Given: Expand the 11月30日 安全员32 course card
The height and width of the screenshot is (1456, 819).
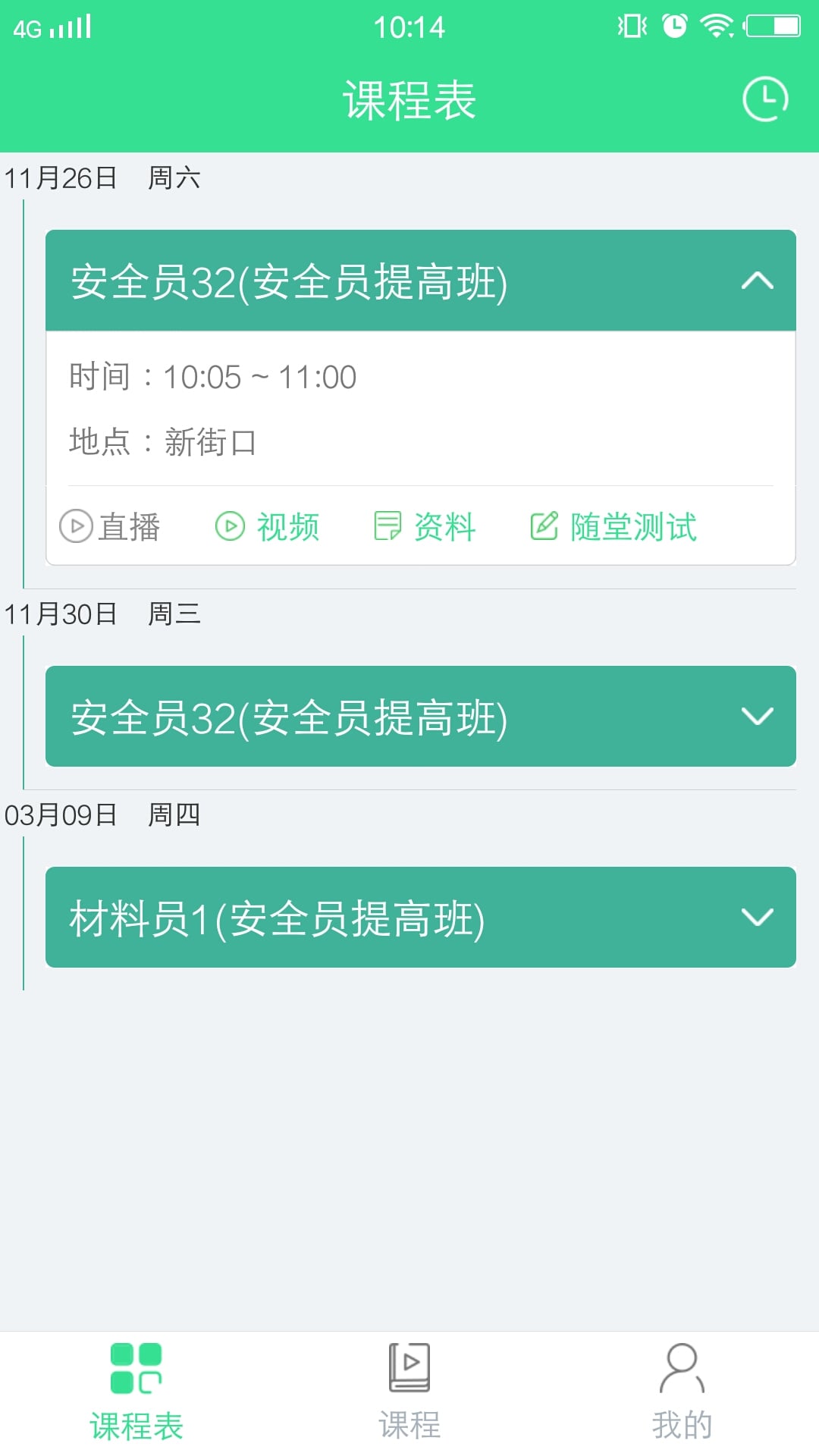Looking at the screenshot, I should click(x=421, y=716).
